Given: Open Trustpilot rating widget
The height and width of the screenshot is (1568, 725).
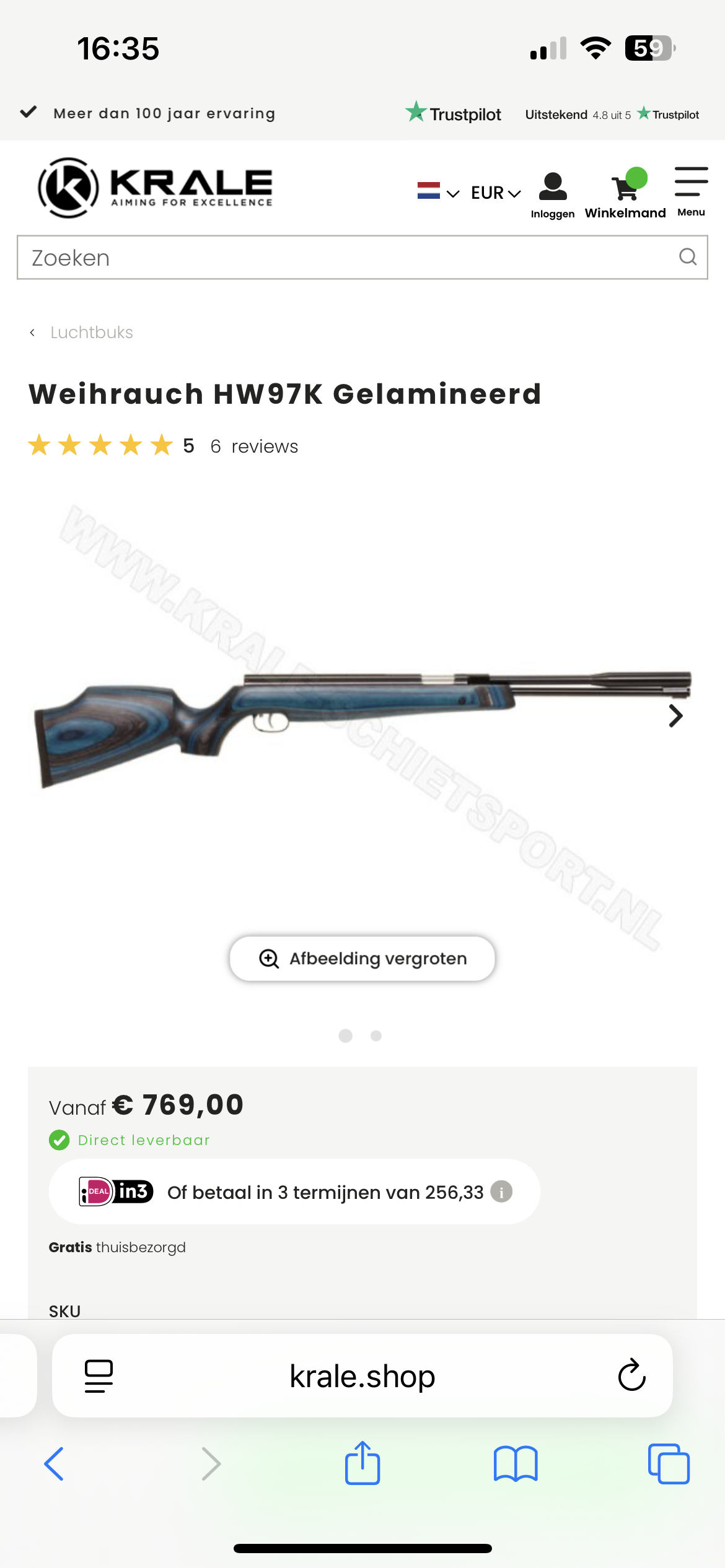Looking at the screenshot, I should [612, 115].
